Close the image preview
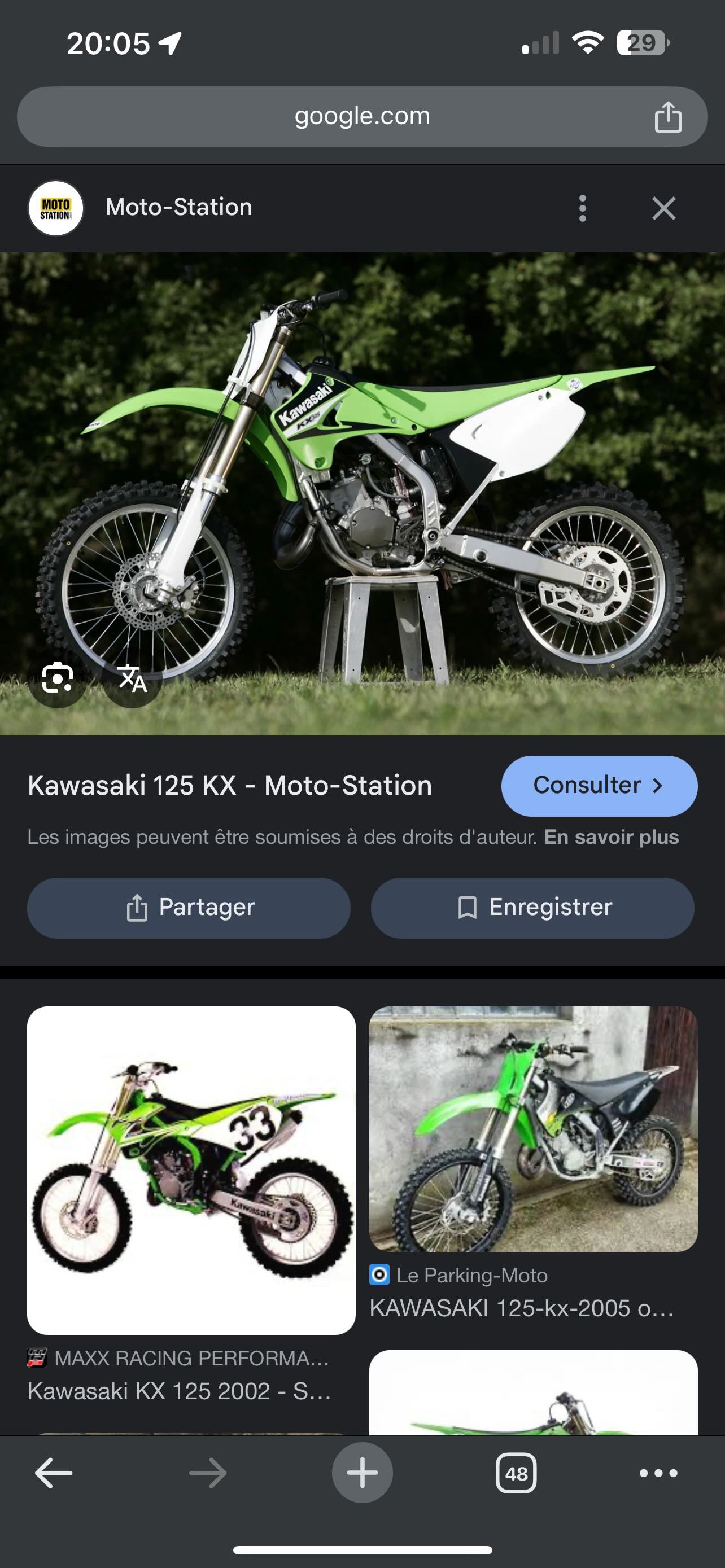Viewport: 725px width, 1568px height. pos(663,208)
